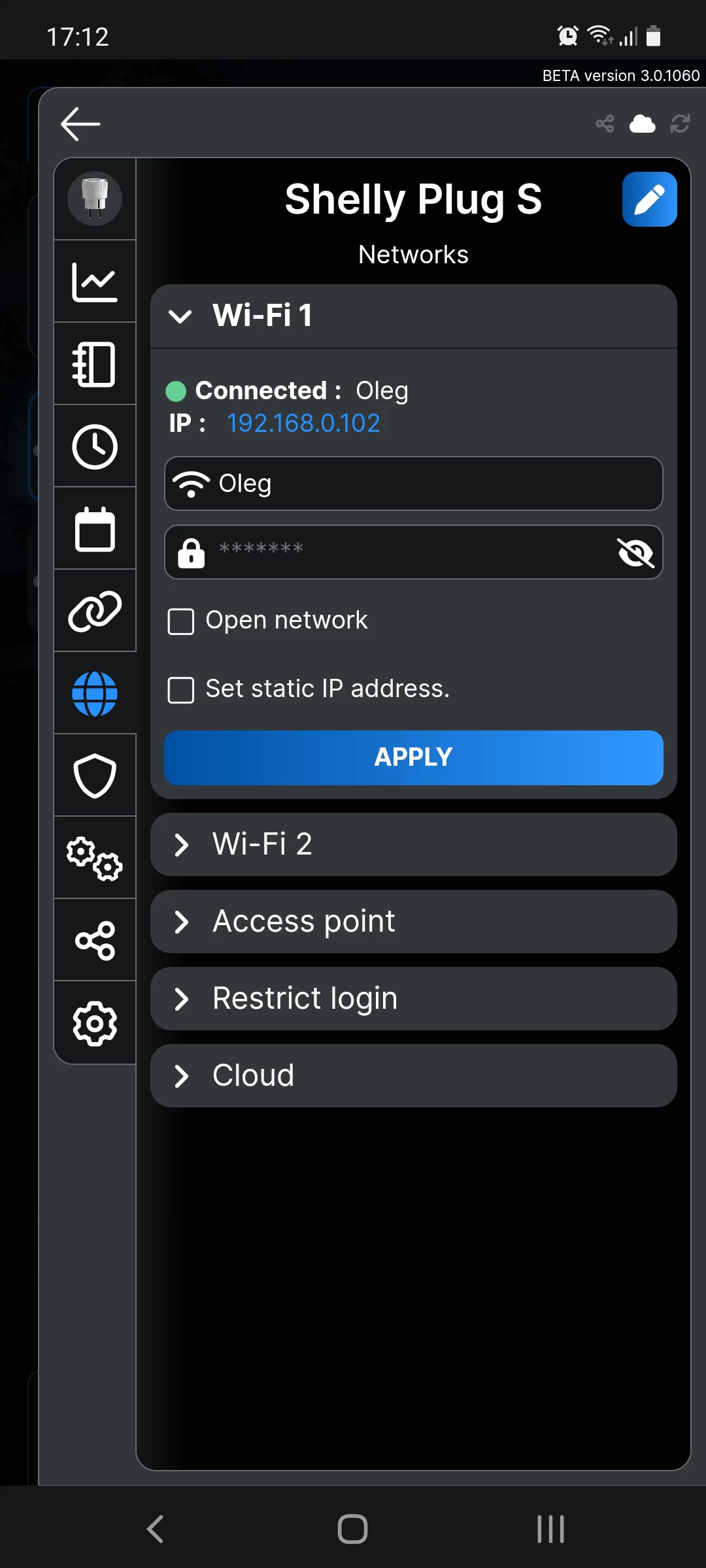Image resolution: width=706 pixels, height=1568 pixels.
Task: Open the double-gear application settings tab
Action: 95,858
